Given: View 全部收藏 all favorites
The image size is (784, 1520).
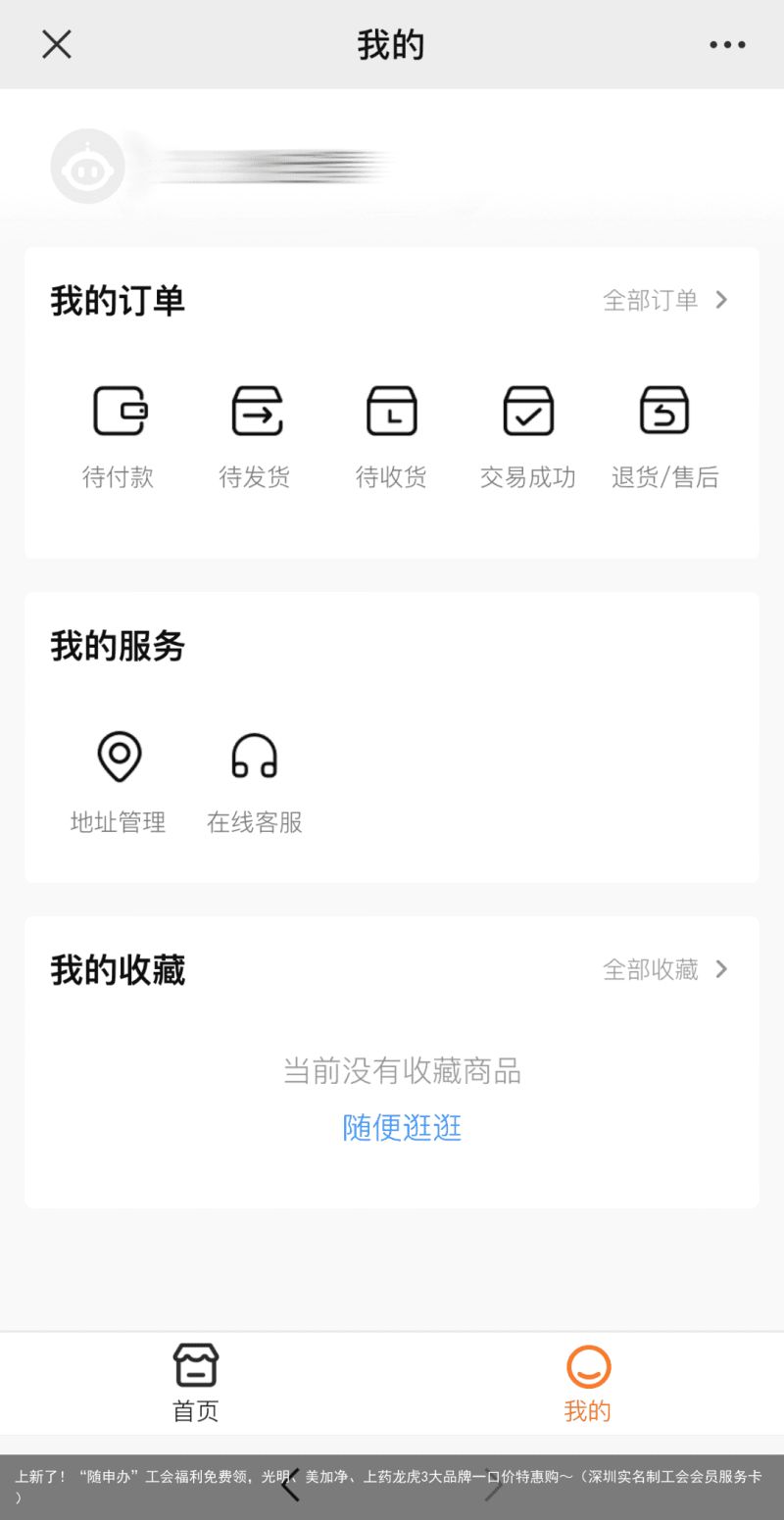Looking at the screenshot, I should pos(665,969).
